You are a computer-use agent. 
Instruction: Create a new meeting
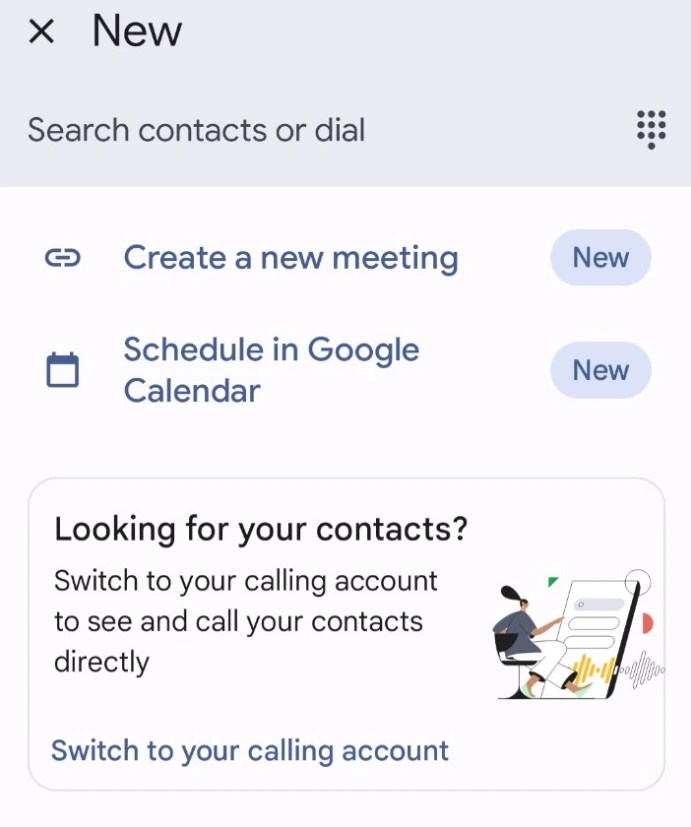click(x=290, y=258)
